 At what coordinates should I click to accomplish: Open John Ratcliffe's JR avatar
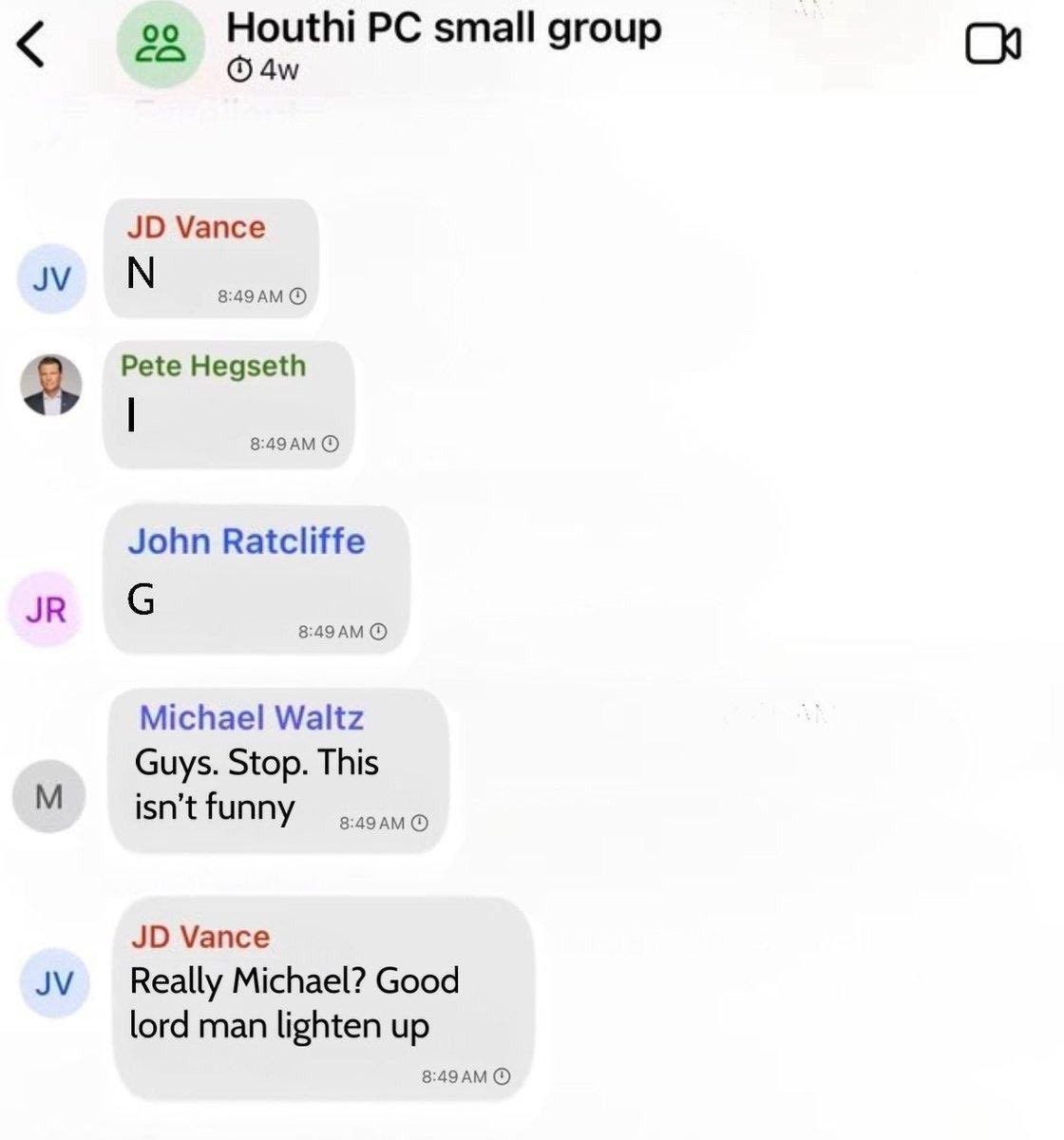(47, 610)
